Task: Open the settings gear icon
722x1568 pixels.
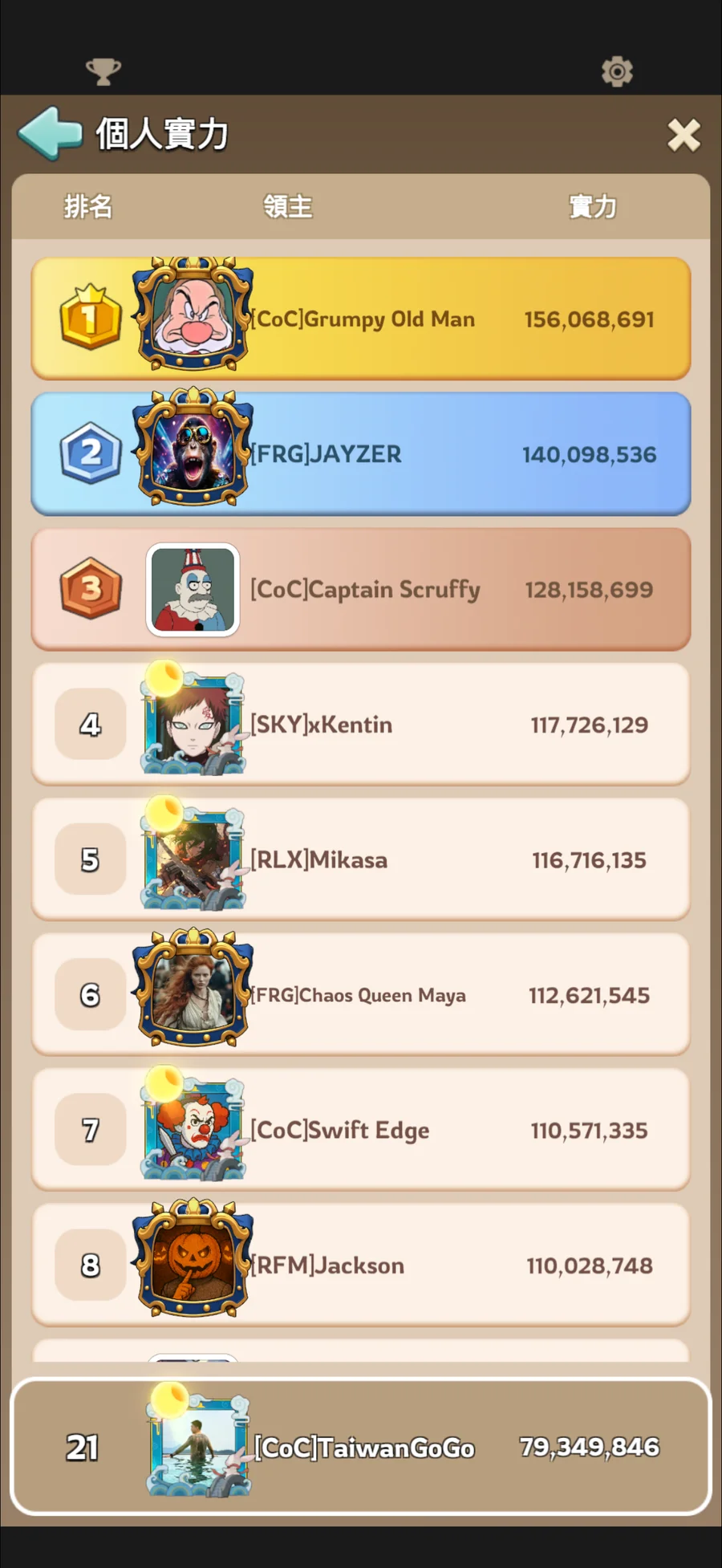Action: (617, 71)
